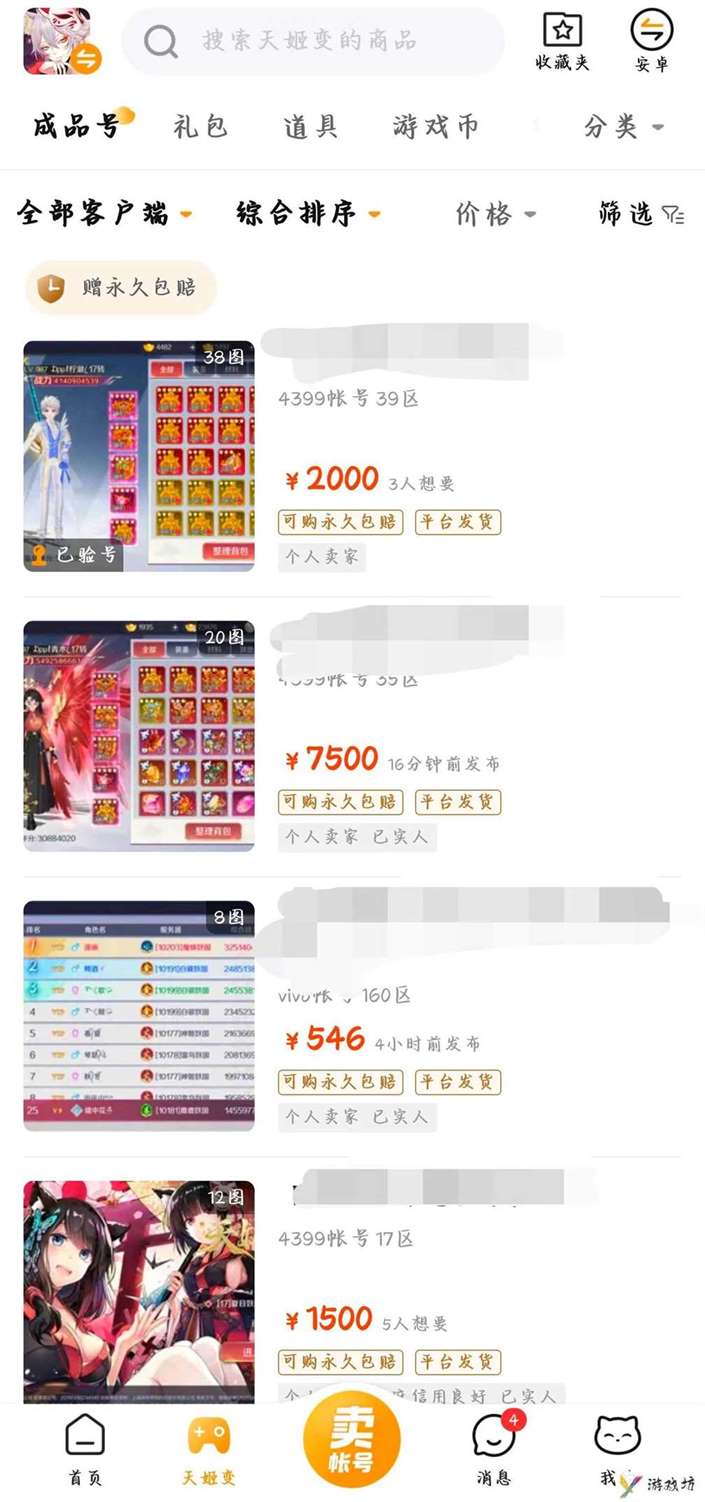The image size is (705, 1502).
Task: Switch to the 道具 tab
Action: point(311,127)
